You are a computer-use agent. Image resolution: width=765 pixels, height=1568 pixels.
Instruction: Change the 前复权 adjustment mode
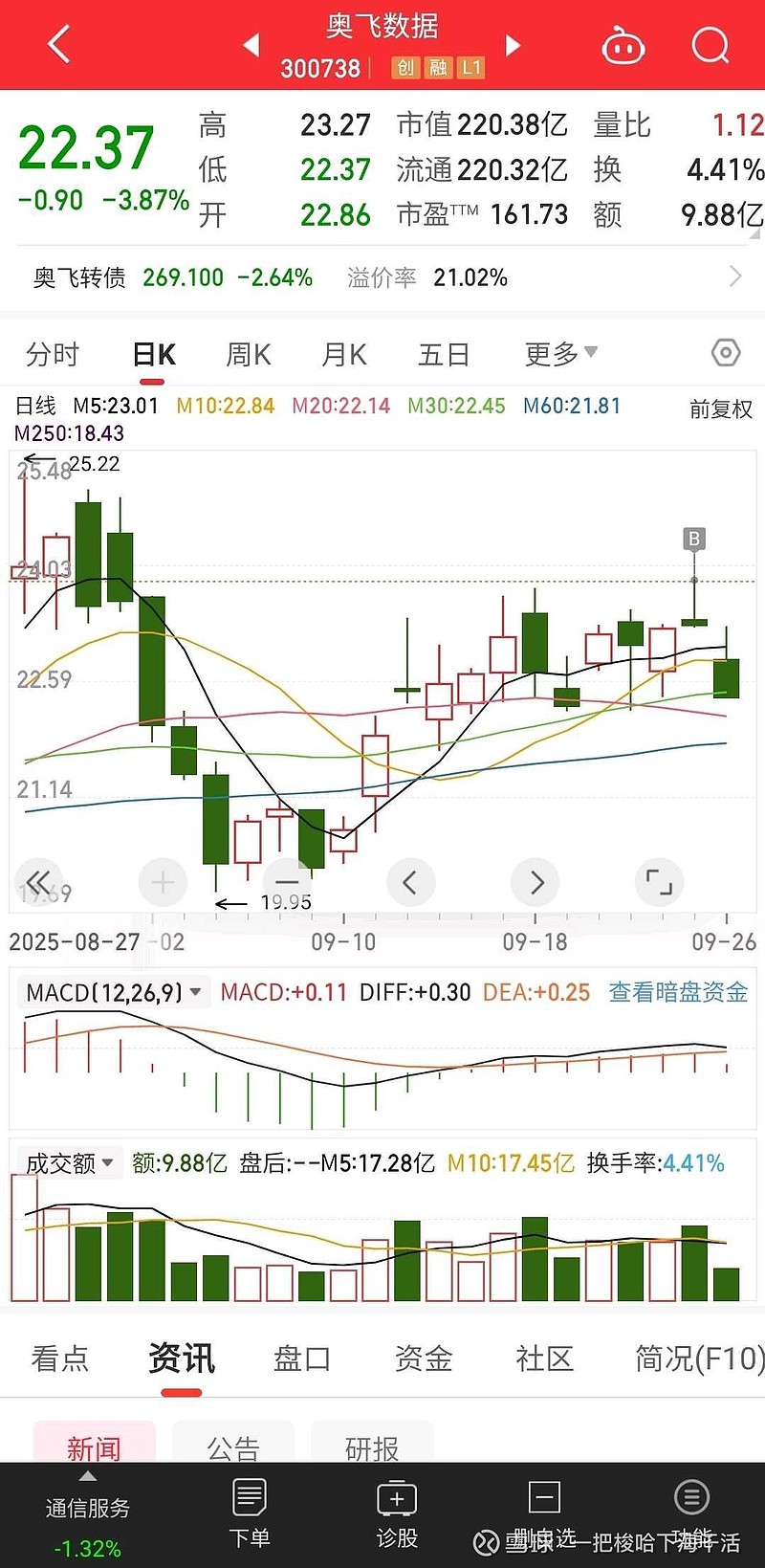pyautogui.click(x=721, y=409)
